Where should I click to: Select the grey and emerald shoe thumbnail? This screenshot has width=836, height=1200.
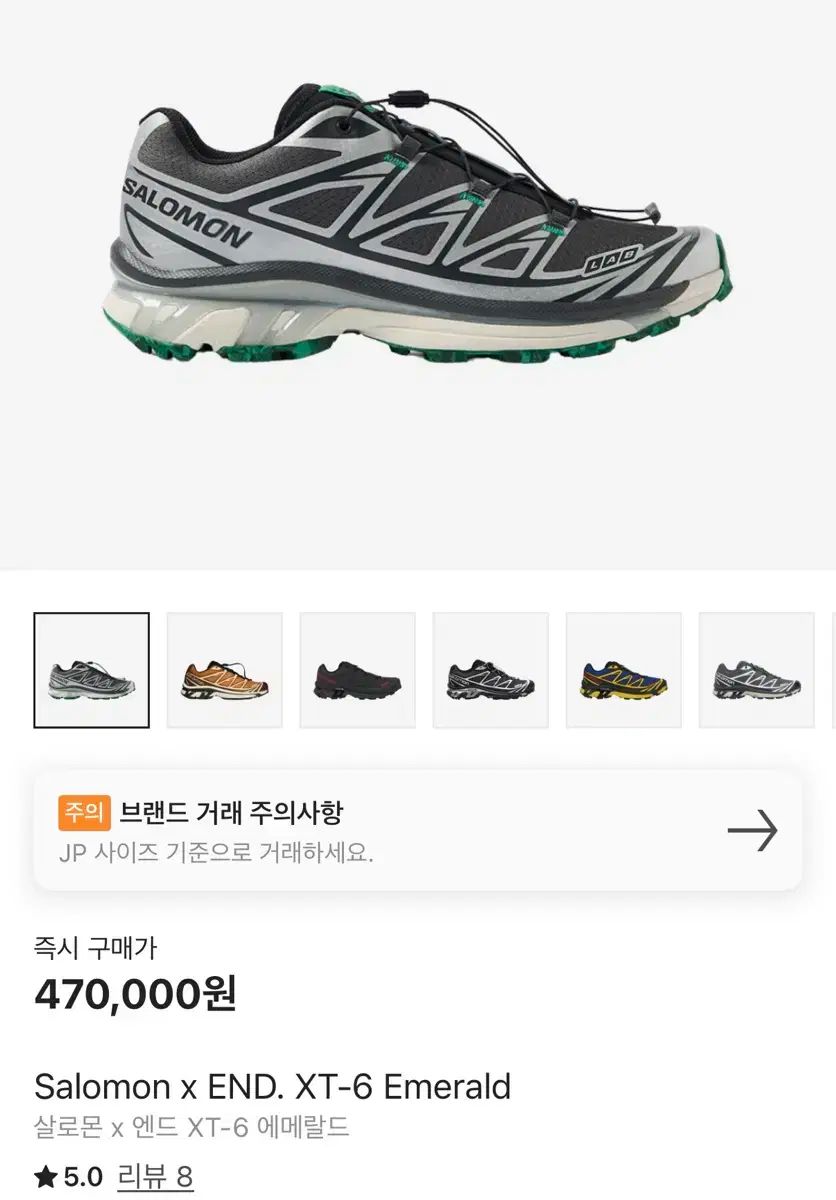pos(91,670)
